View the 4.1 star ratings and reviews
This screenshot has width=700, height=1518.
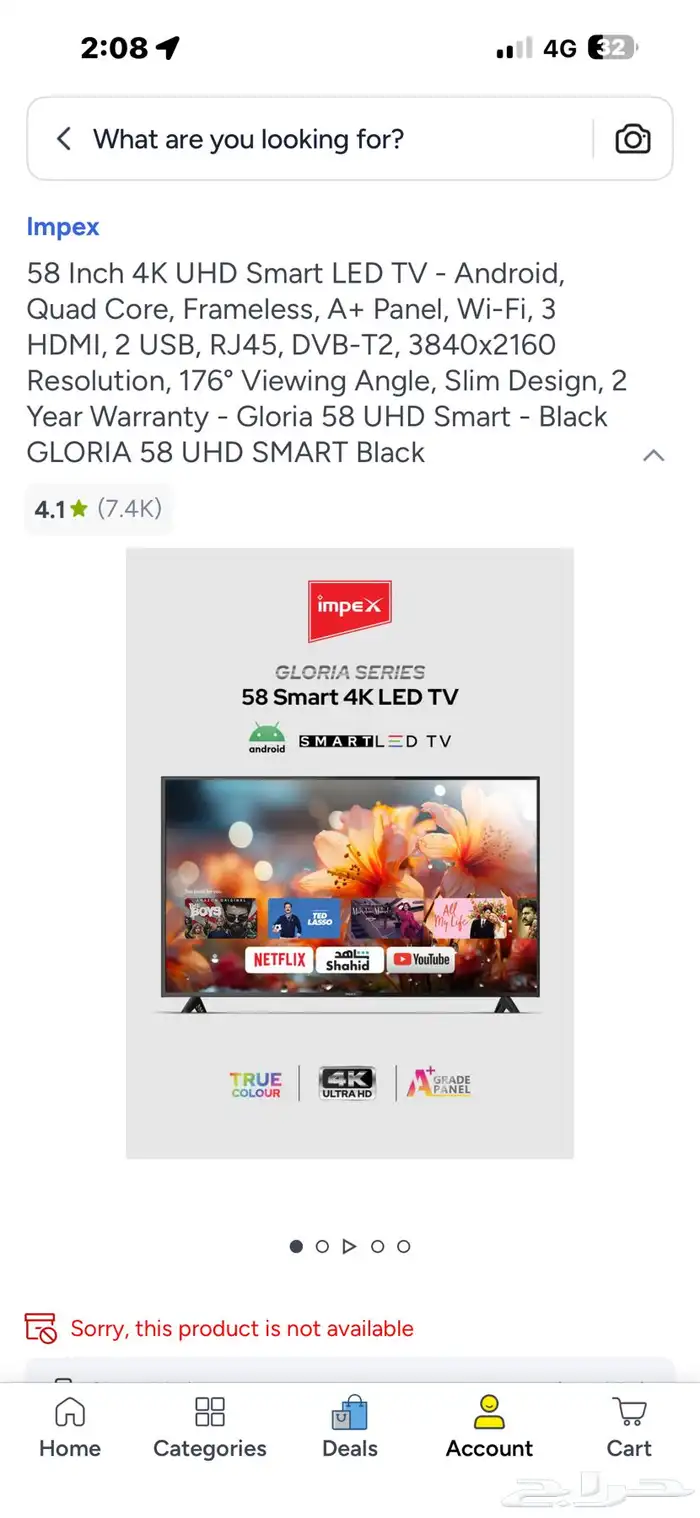click(98, 509)
